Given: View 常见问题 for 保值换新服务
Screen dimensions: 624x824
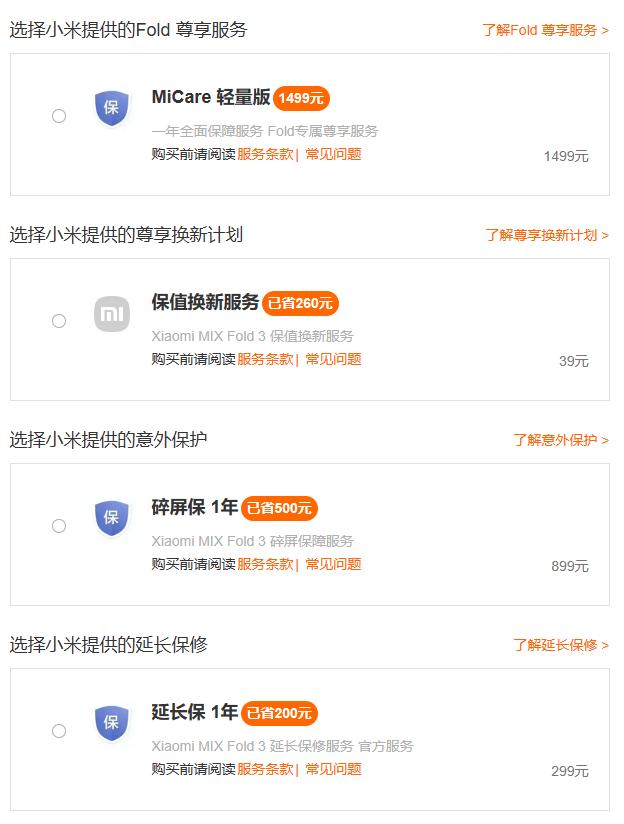Looking at the screenshot, I should pyautogui.click(x=333, y=359).
